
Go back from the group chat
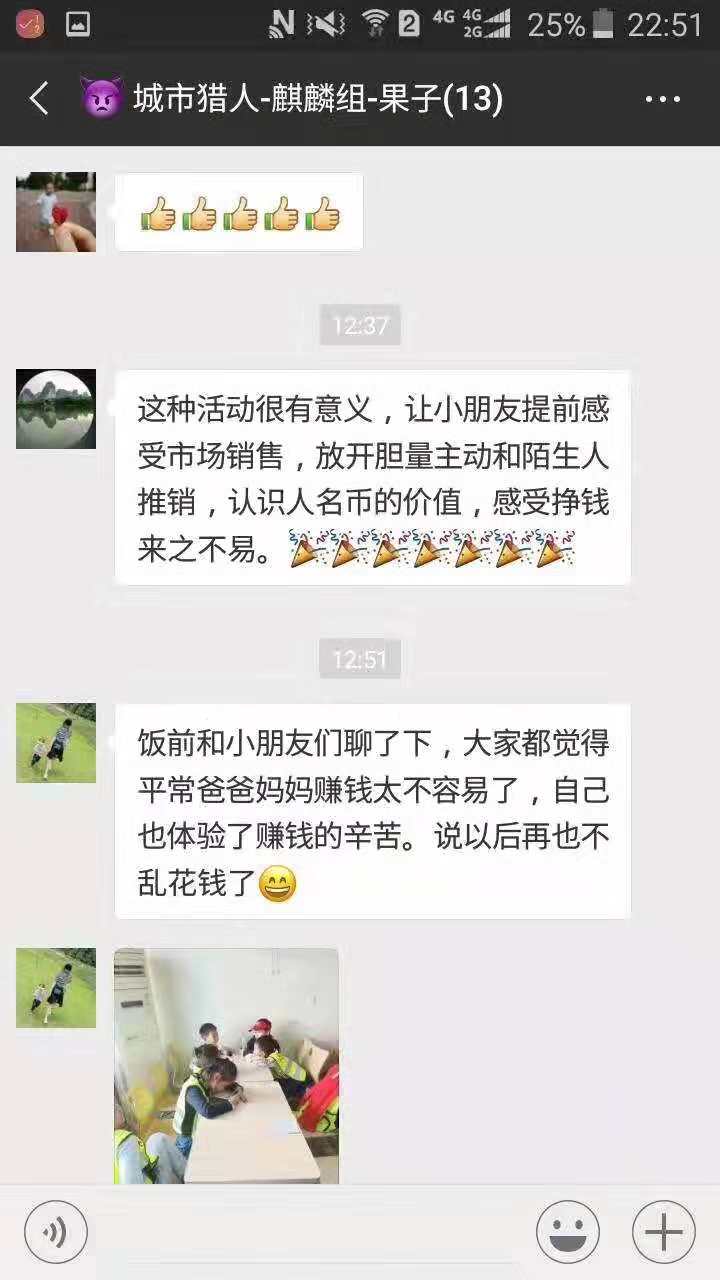click(x=40, y=99)
